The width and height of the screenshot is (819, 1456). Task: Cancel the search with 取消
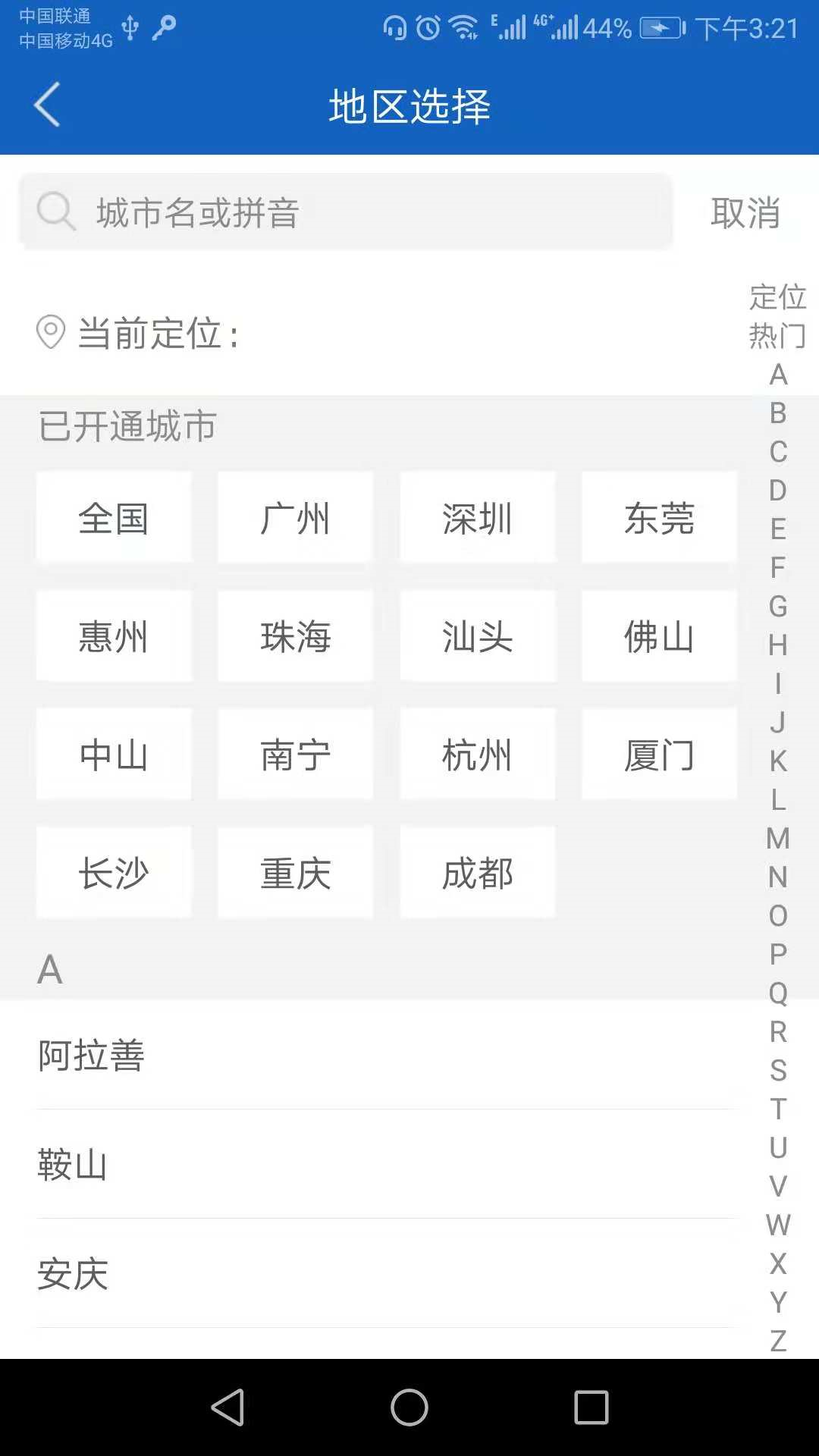tap(745, 213)
